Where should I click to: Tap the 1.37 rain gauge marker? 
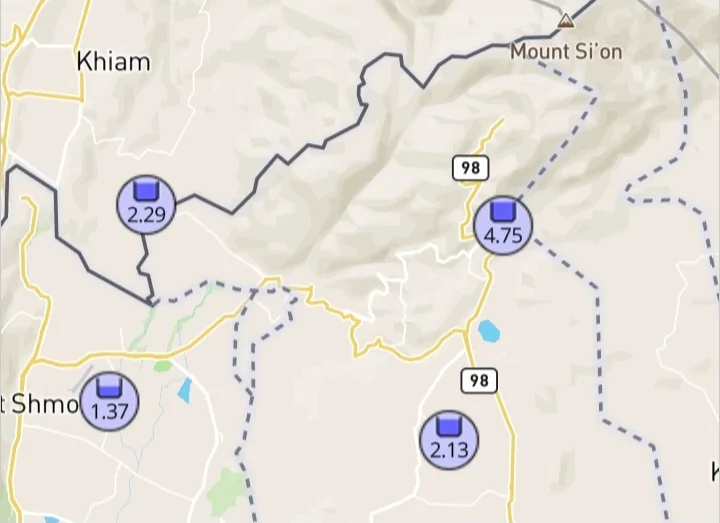pos(109,400)
